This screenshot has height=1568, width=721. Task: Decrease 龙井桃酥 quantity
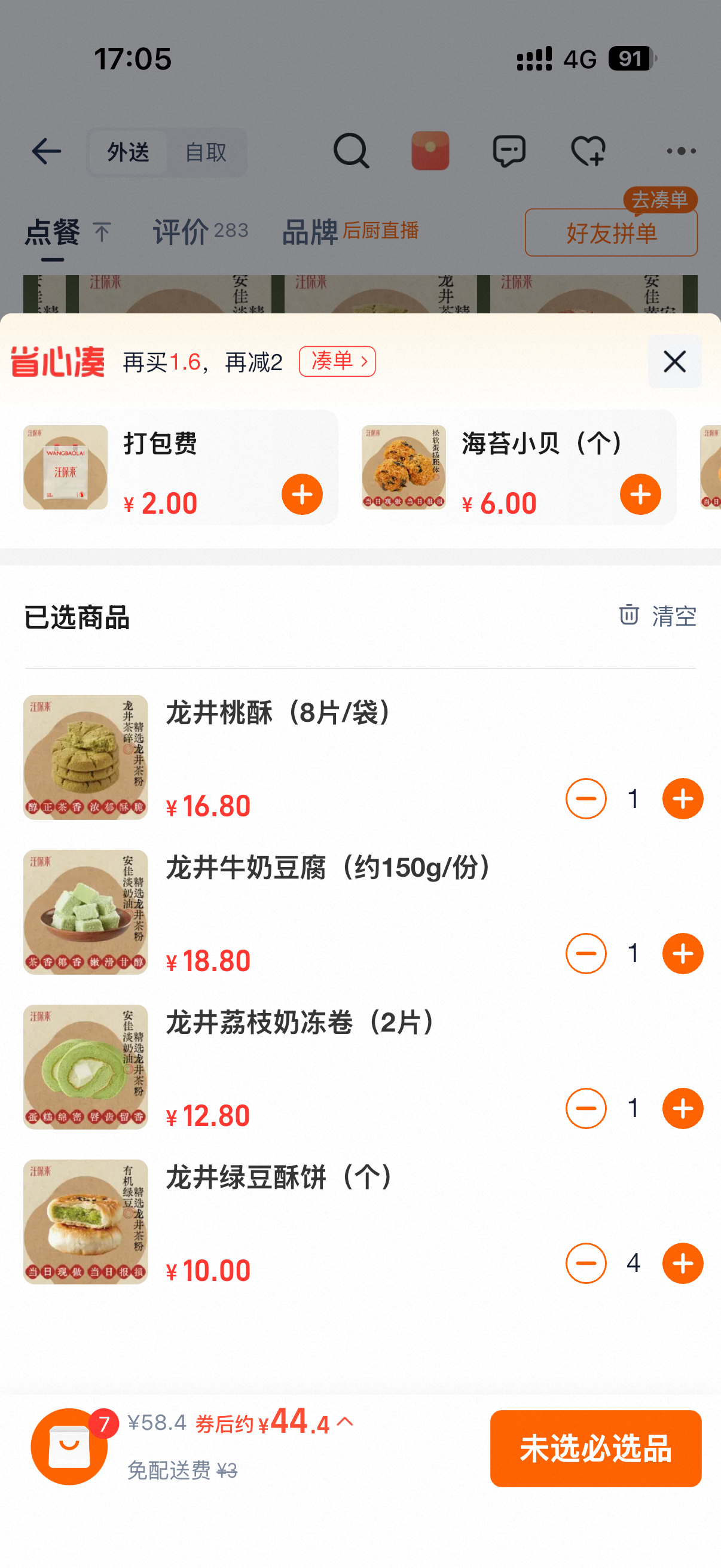586,798
